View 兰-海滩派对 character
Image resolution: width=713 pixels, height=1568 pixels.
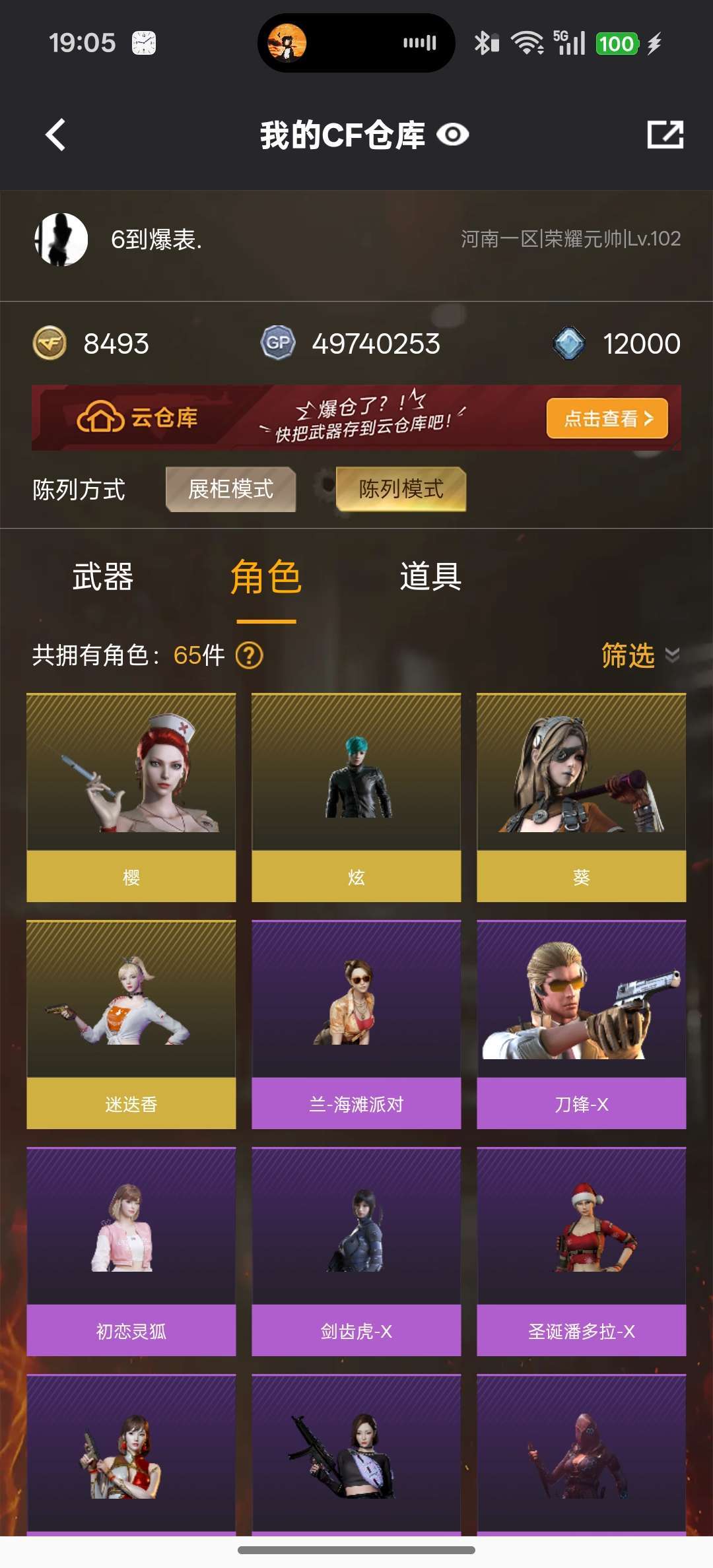click(x=356, y=1024)
